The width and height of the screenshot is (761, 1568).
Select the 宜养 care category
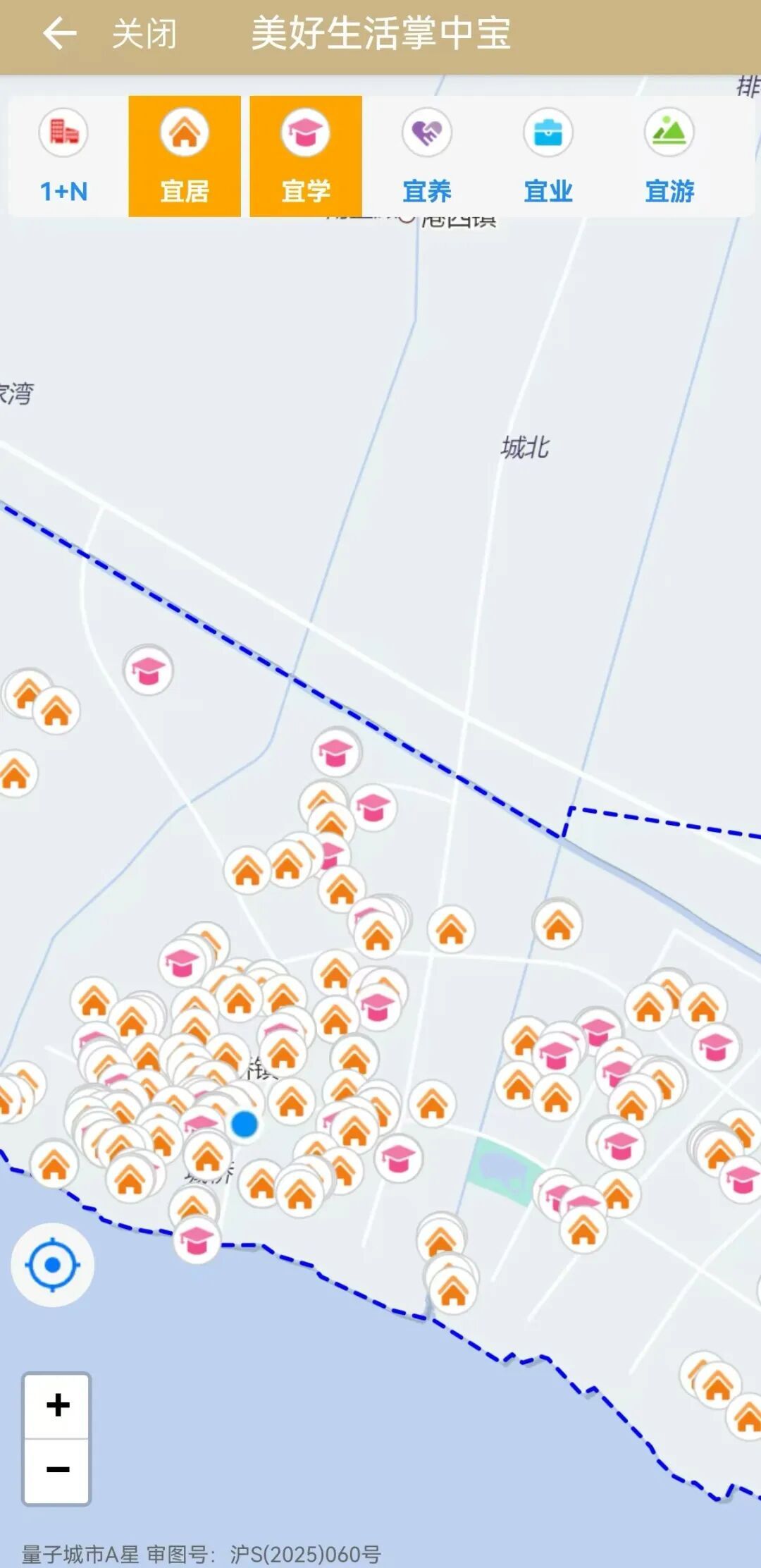(x=427, y=156)
